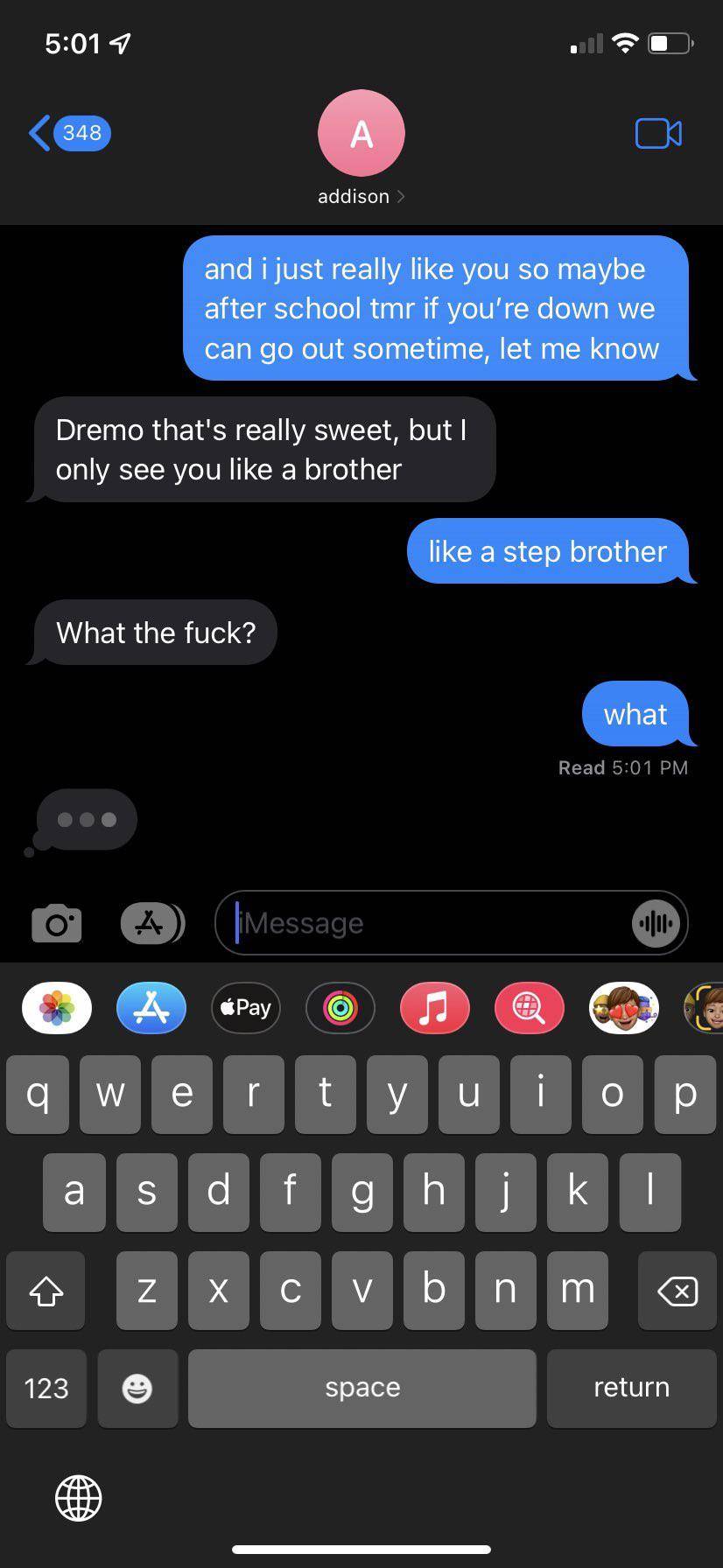
Task: Enable shift on the keyboard
Action: point(46,1291)
